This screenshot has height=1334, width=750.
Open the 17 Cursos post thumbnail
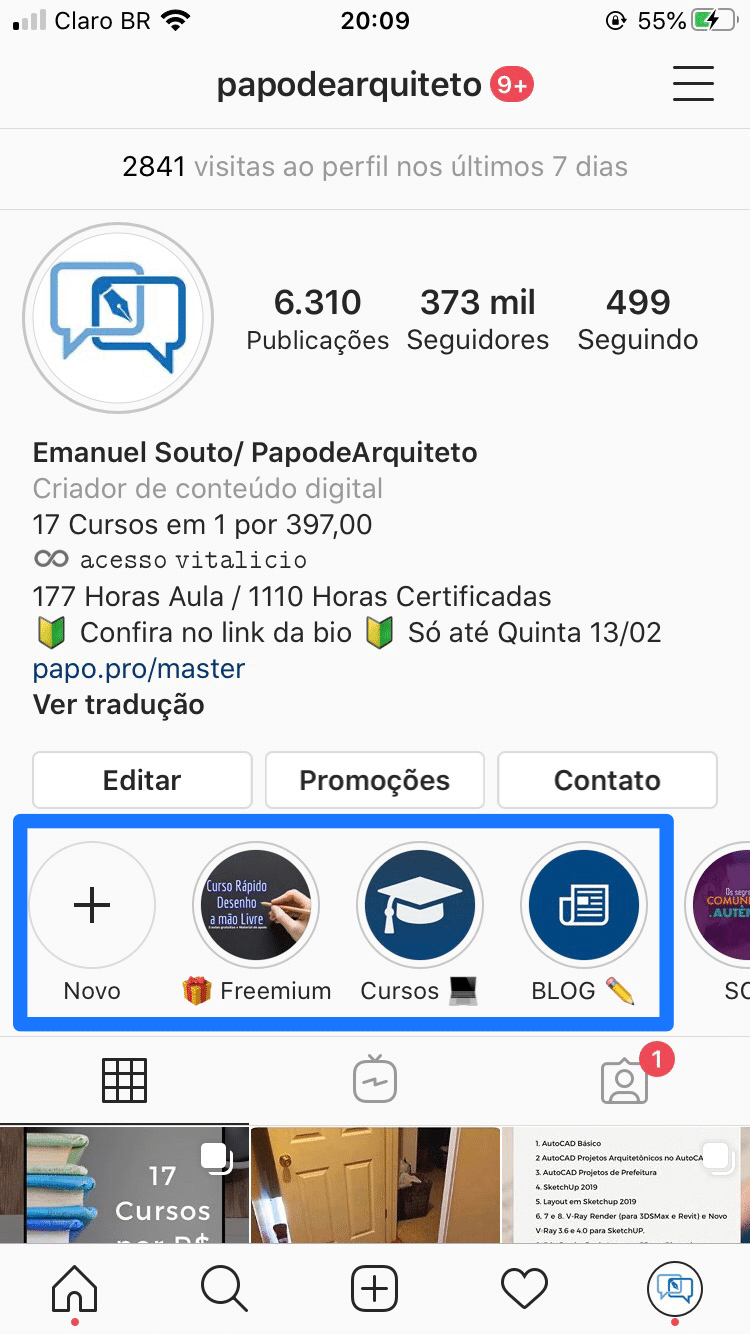tap(124, 1185)
